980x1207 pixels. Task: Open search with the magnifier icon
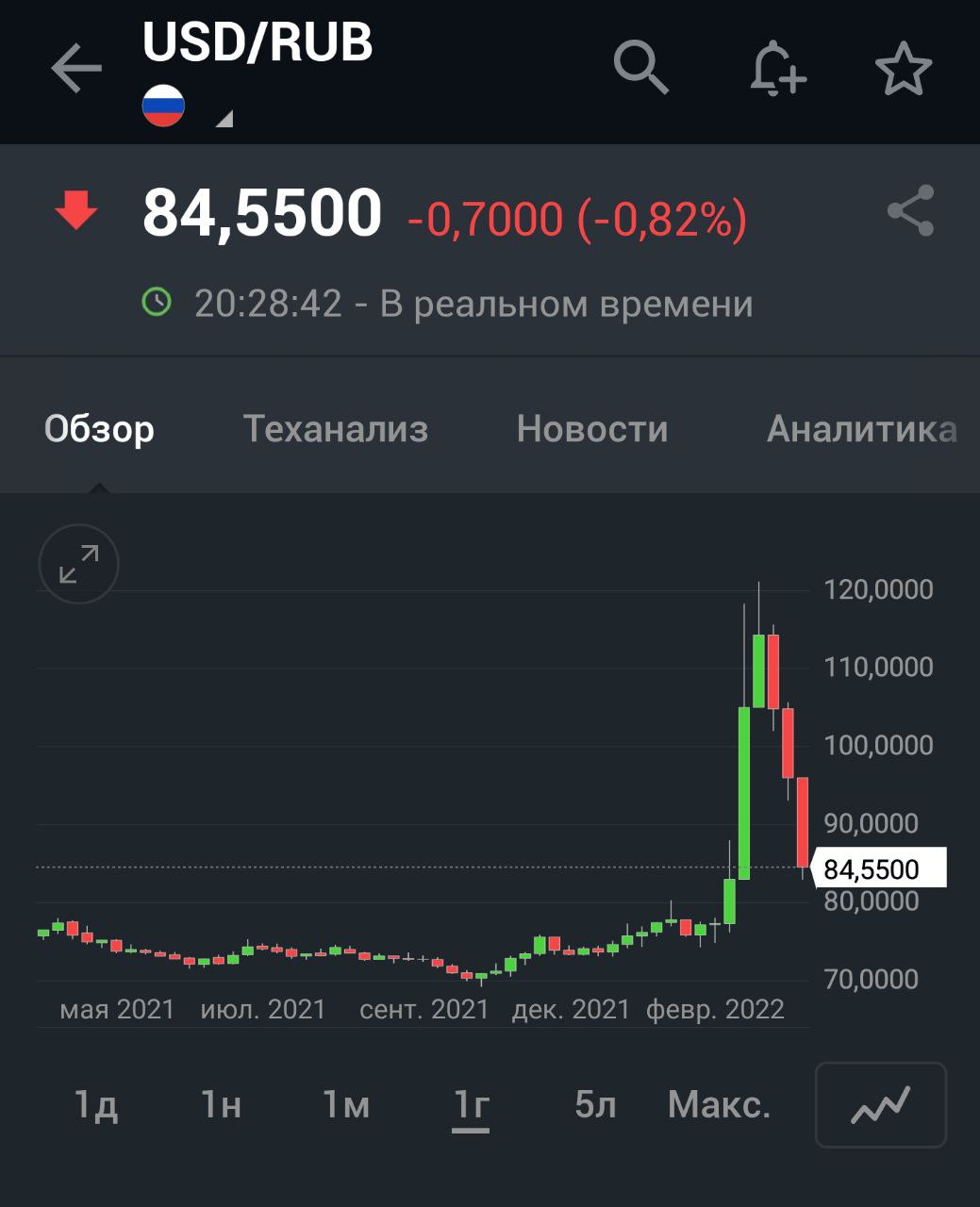[641, 68]
